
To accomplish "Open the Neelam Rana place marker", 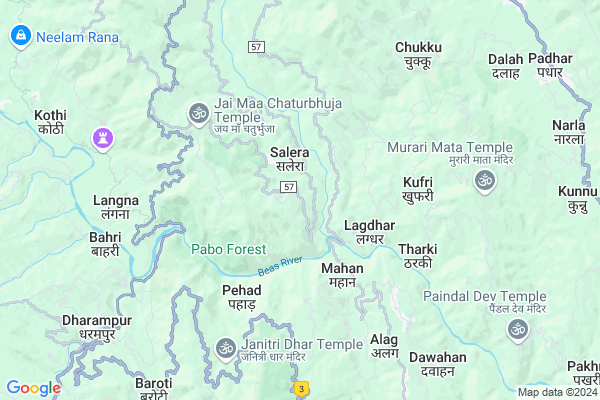I will [19, 37].
